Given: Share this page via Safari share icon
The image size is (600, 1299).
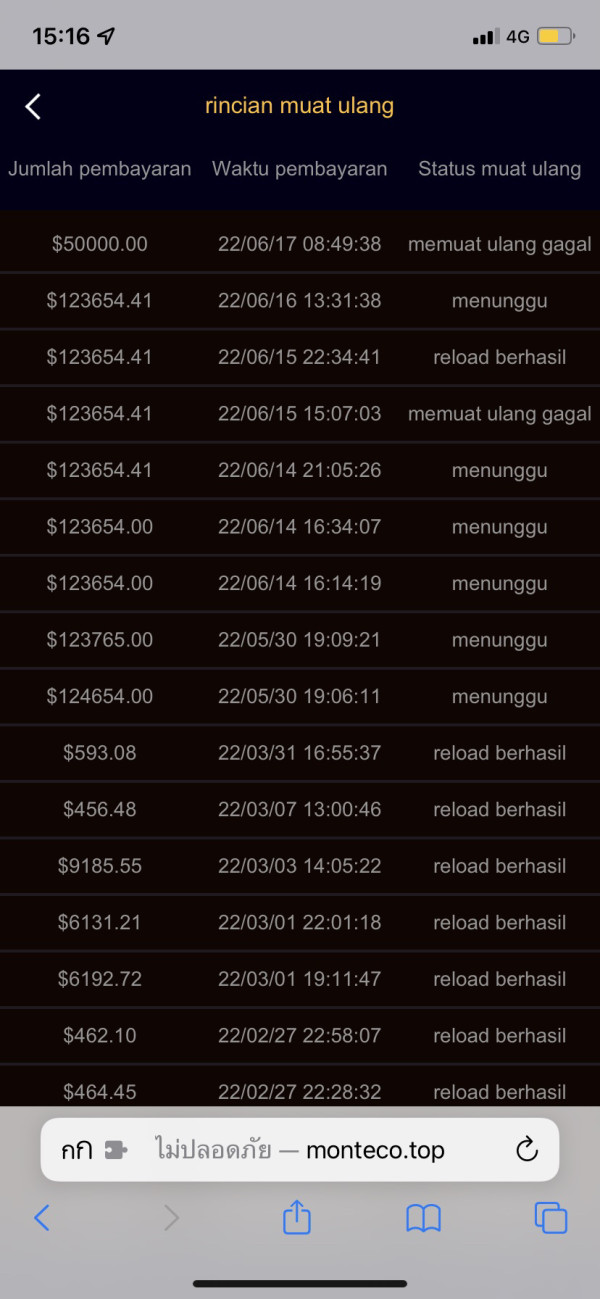Looking at the screenshot, I should pos(297,1216).
